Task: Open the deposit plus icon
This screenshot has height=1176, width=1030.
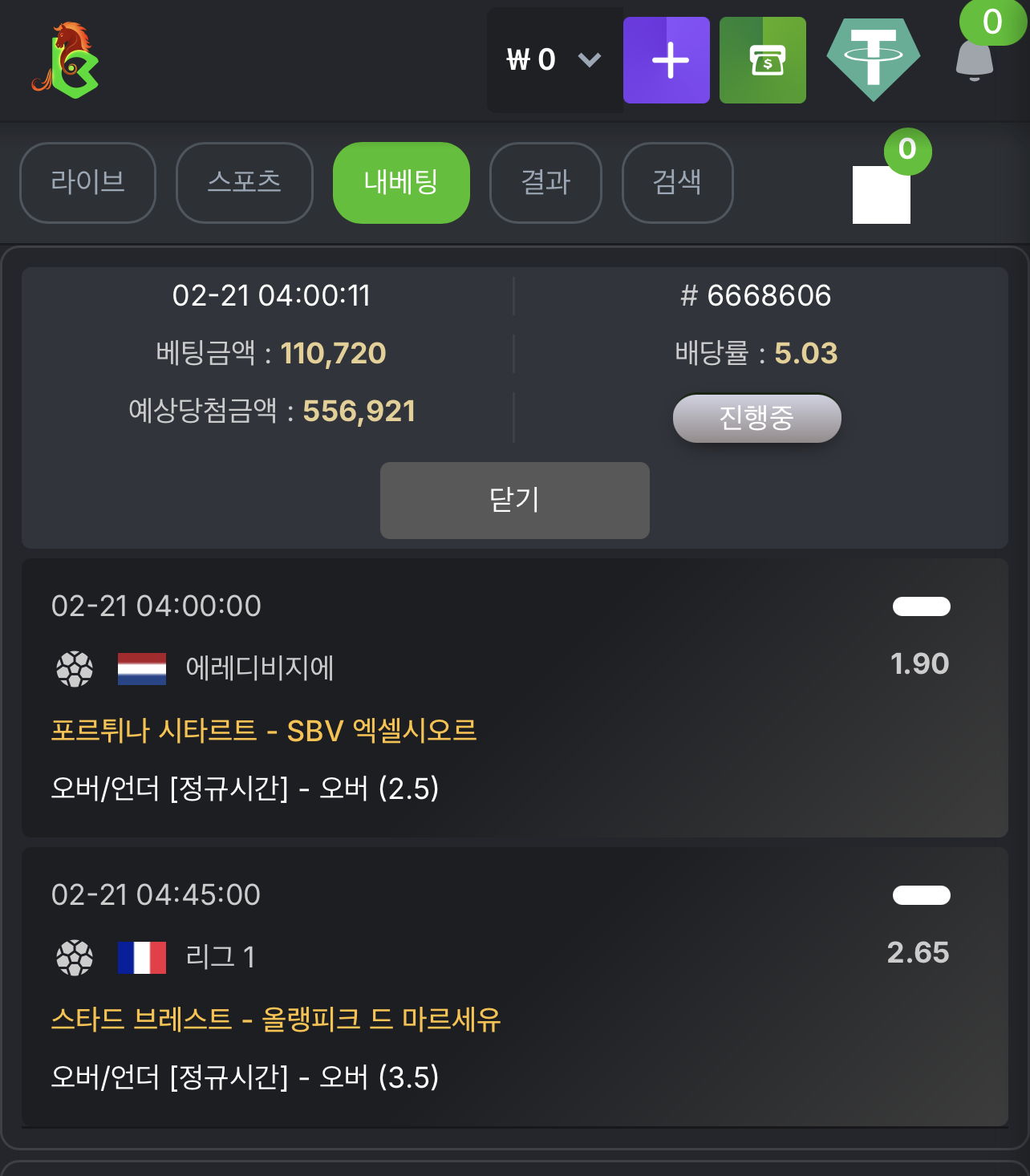Action: (x=667, y=59)
